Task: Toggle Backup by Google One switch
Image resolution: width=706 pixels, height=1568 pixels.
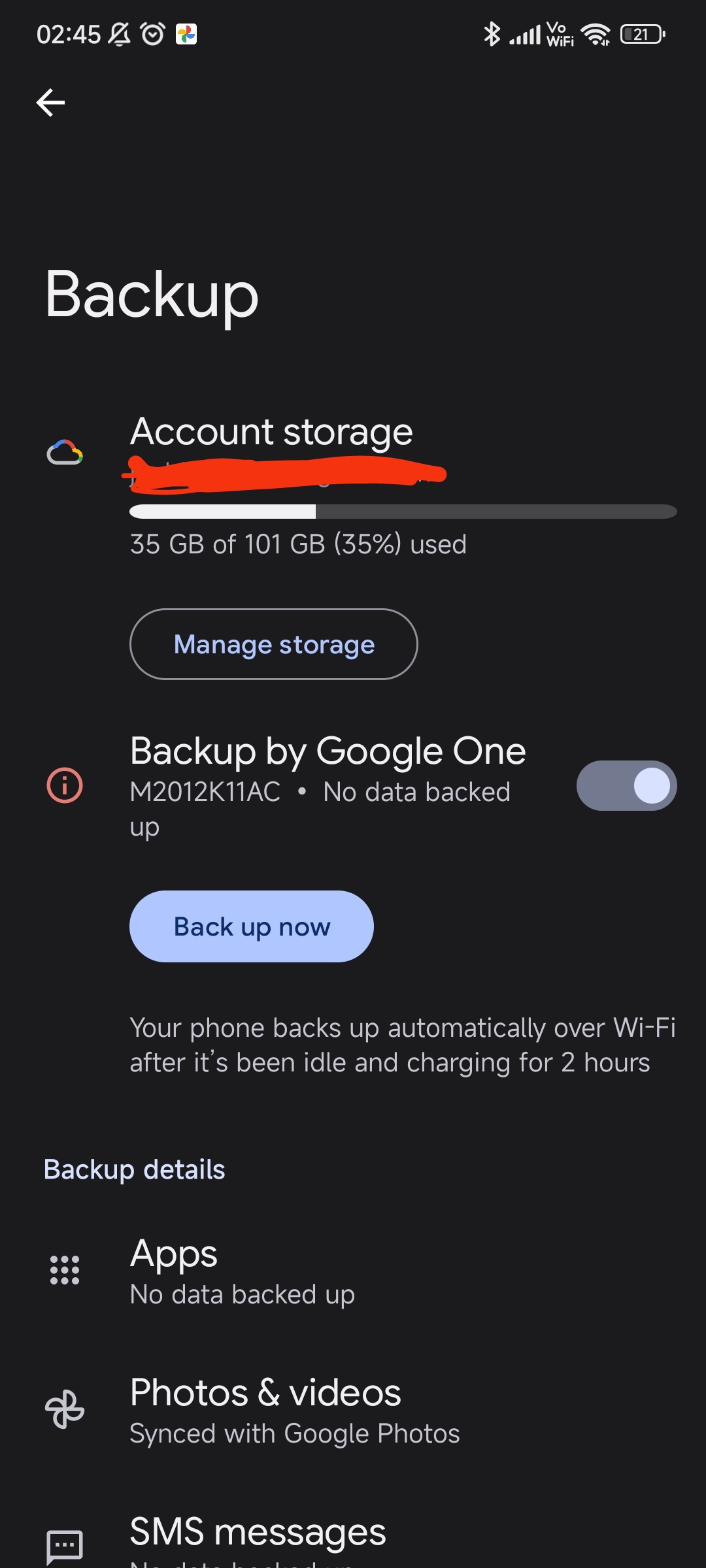Action: [x=626, y=785]
